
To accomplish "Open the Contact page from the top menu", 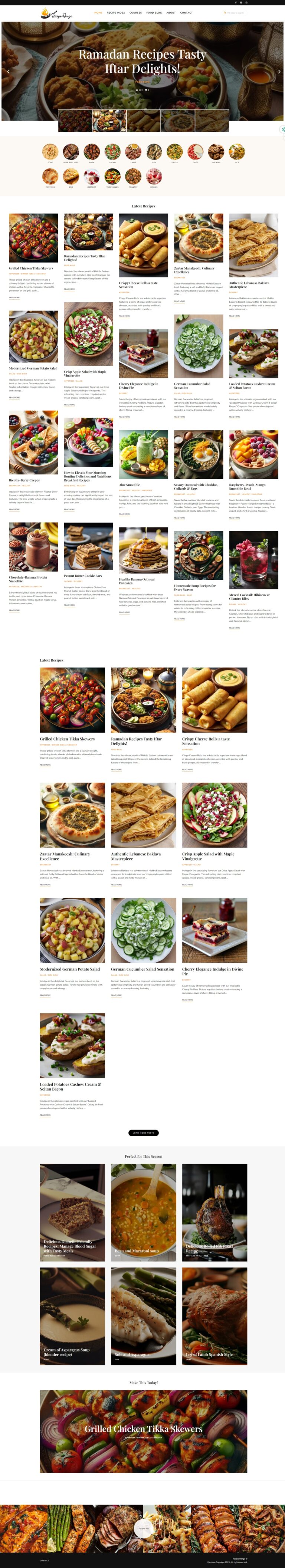I will (x=186, y=13).
